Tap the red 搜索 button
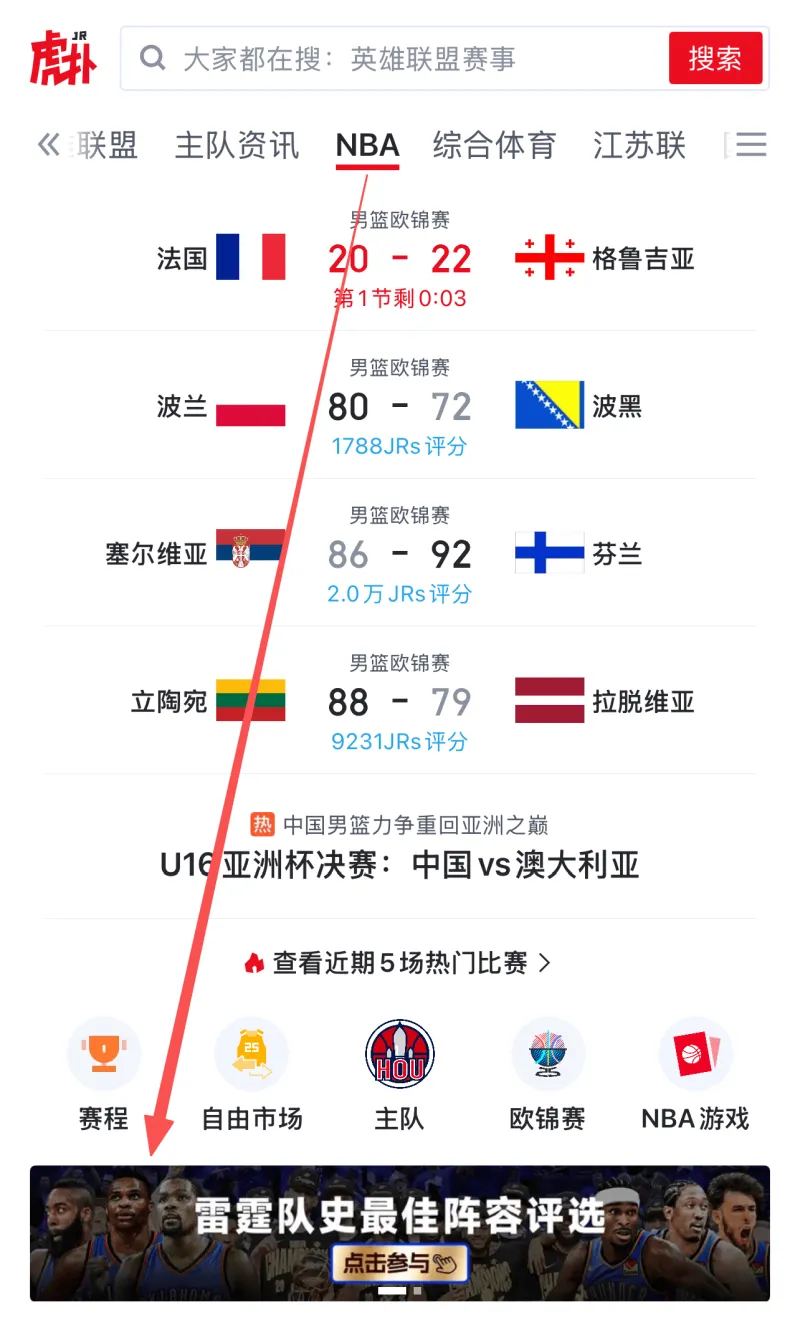The image size is (800, 1340). 715,58
